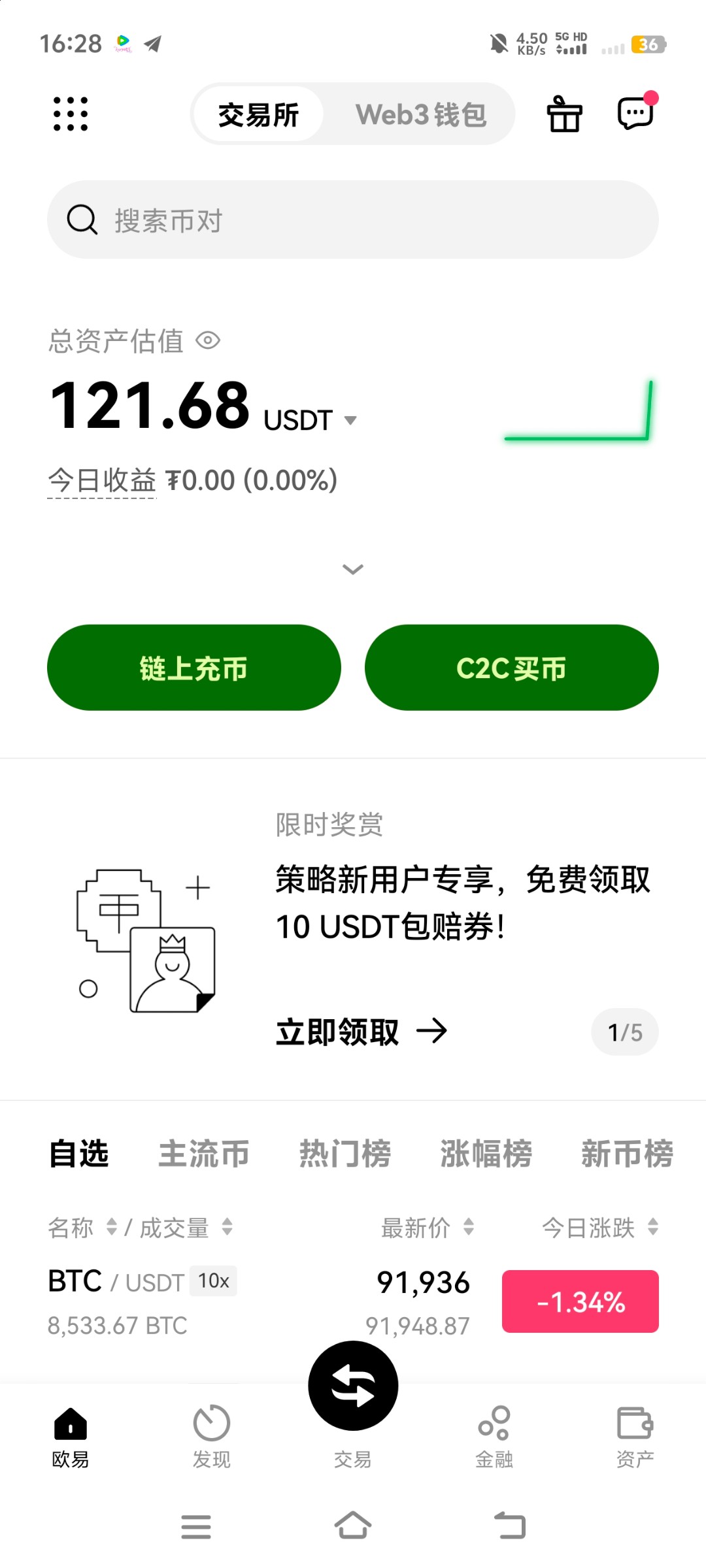Screen dimensions: 706x1568
Task: Expand the asset details chevron
Action: tap(353, 569)
